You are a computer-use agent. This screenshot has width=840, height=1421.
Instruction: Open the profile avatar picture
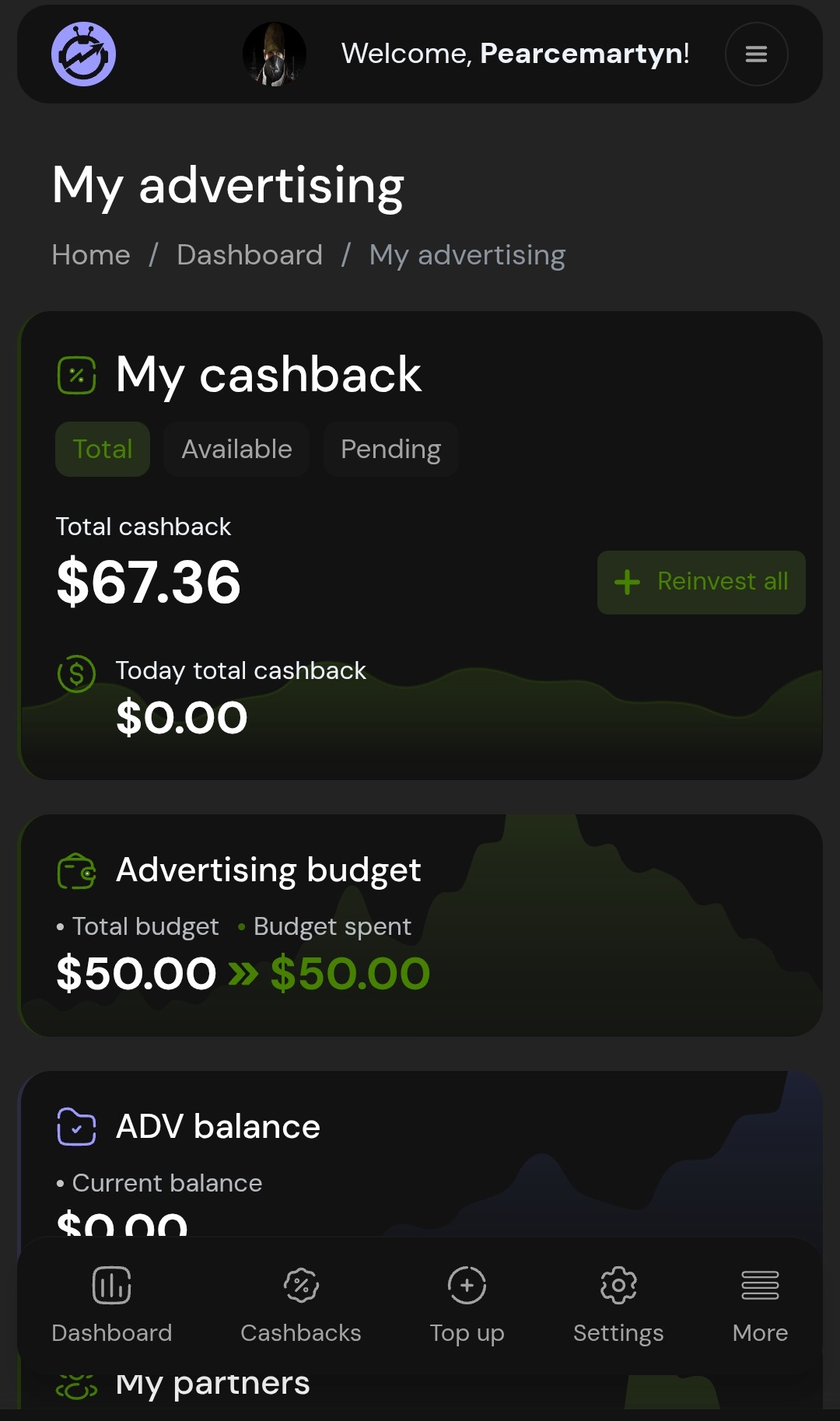click(x=275, y=54)
